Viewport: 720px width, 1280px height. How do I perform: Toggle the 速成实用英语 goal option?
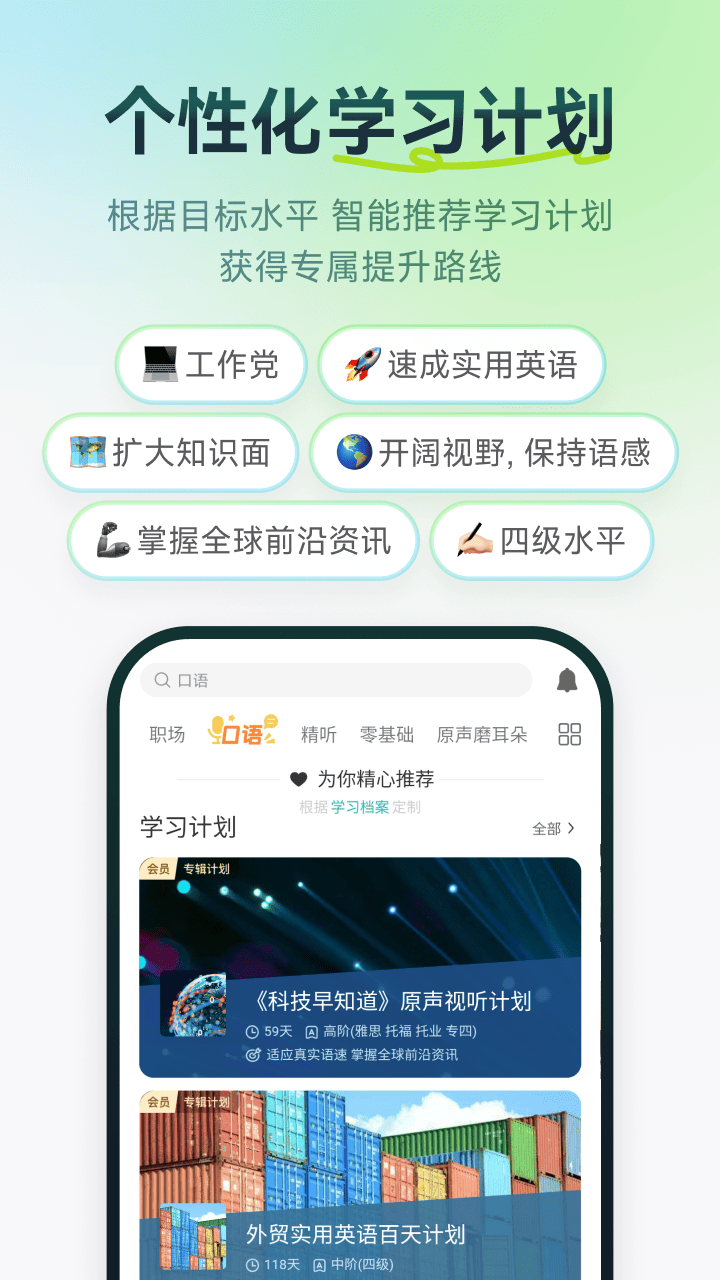pyautogui.click(x=462, y=365)
